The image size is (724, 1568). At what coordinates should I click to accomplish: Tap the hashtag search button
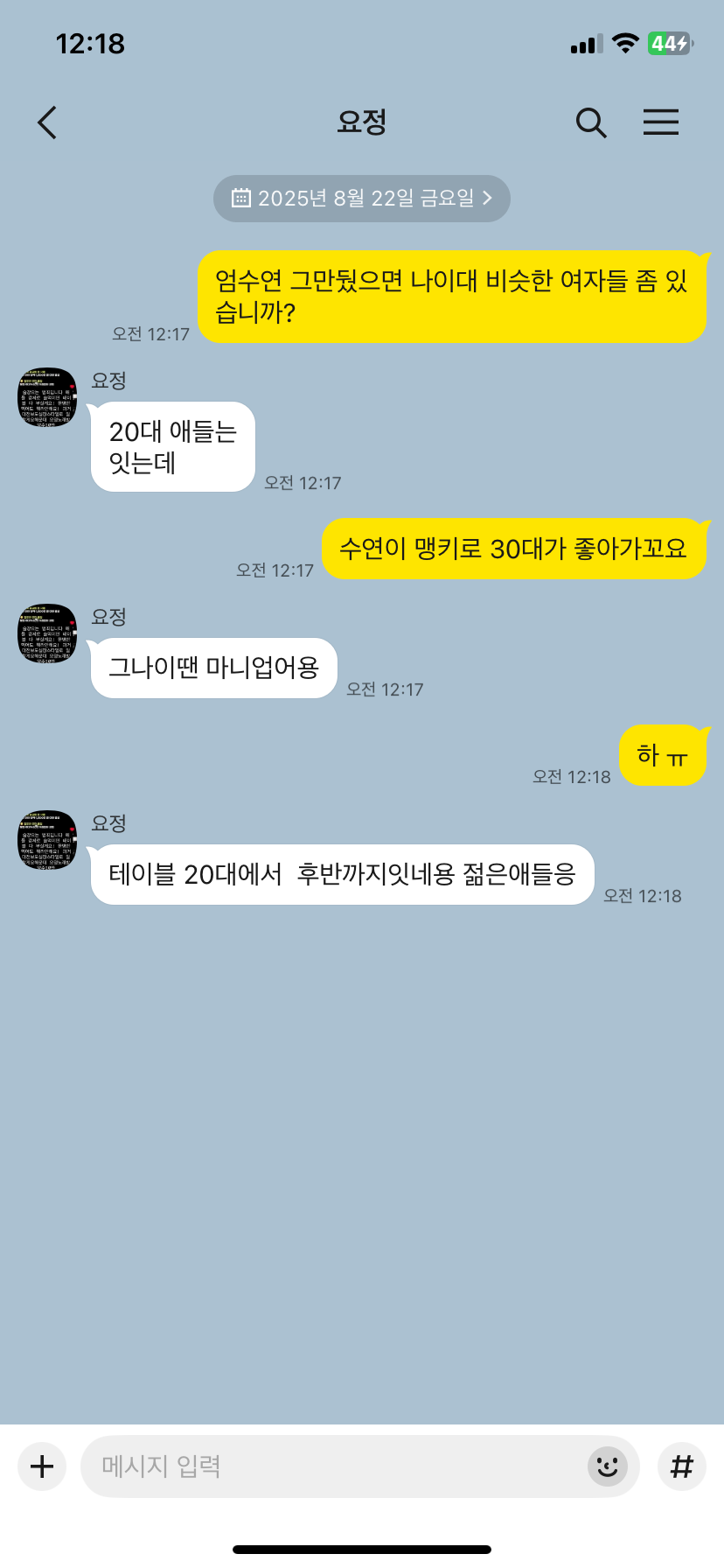click(682, 1466)
